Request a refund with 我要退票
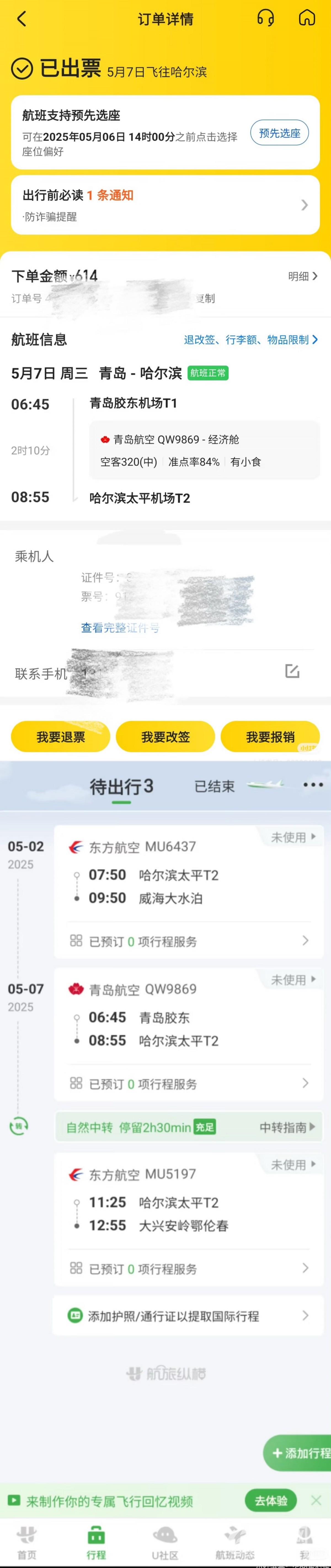Image resolution: width=331 pixels, height=1568 pixels. [60, 736]
